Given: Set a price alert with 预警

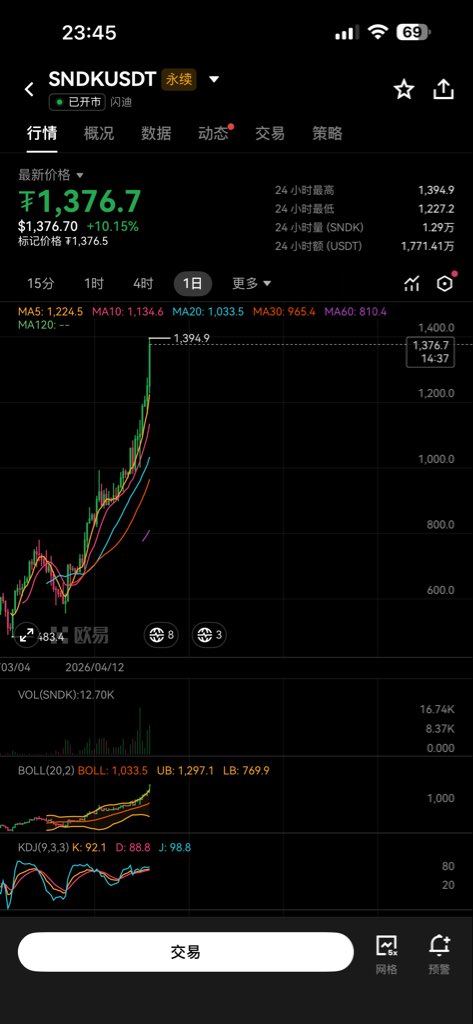Looking at the screenshot, I should coord(439,955).
